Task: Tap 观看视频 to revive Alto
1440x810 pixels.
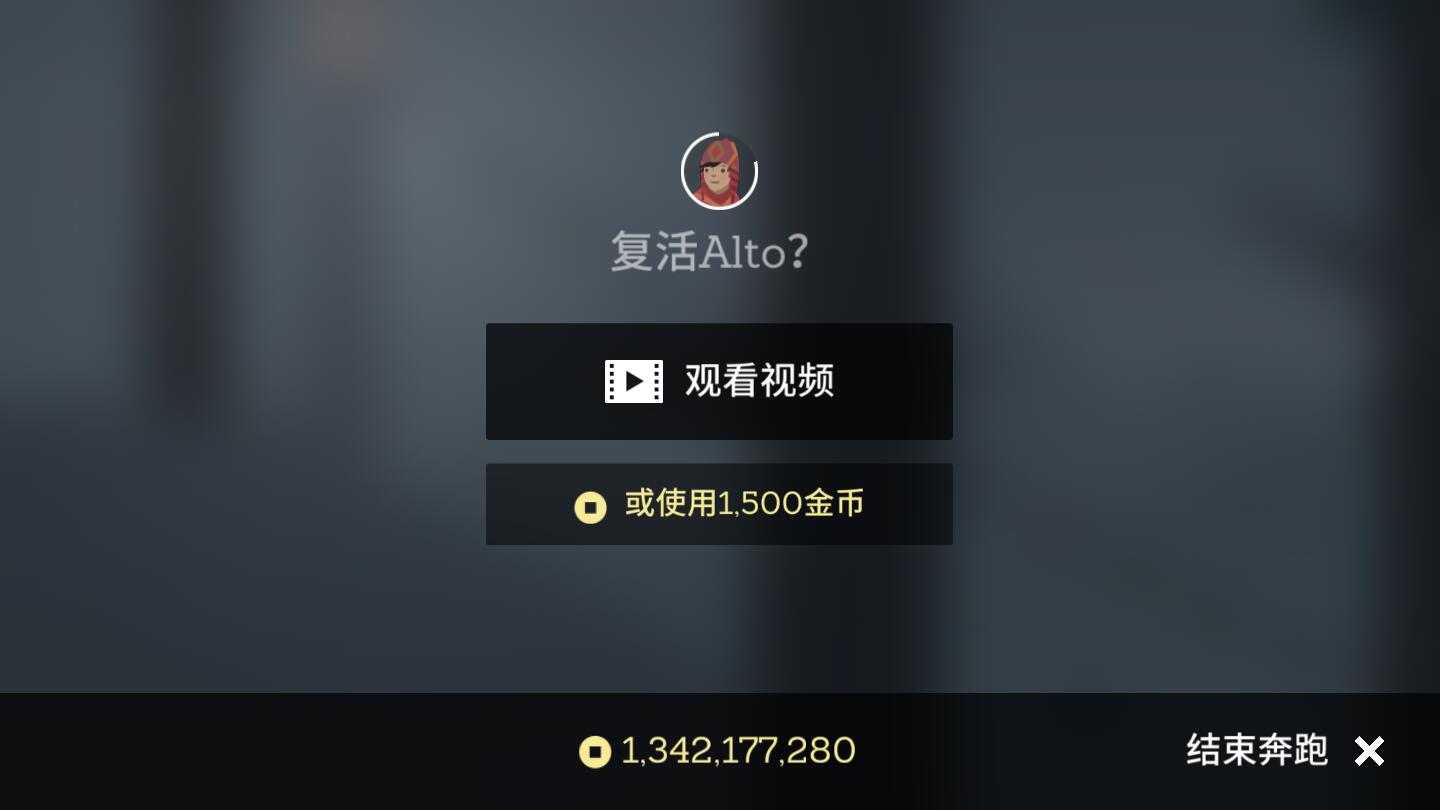Action: (719, 381)
